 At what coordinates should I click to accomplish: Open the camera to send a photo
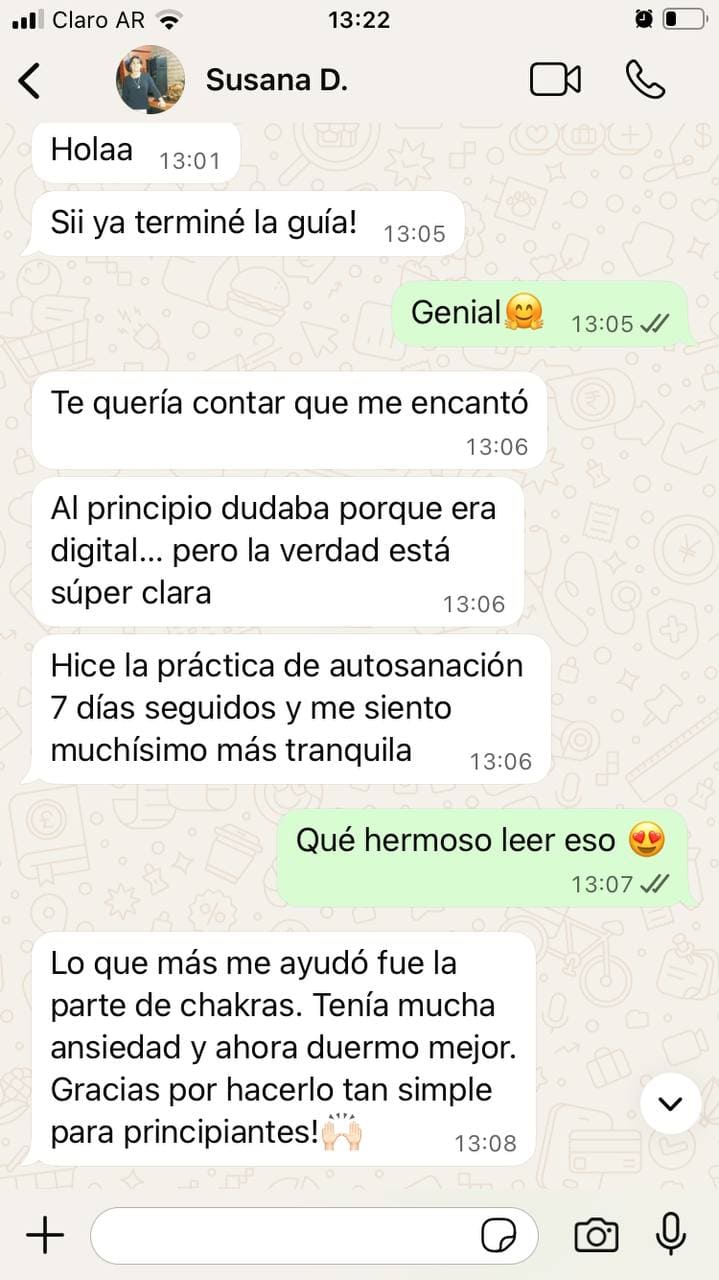tap(596, 1235)
